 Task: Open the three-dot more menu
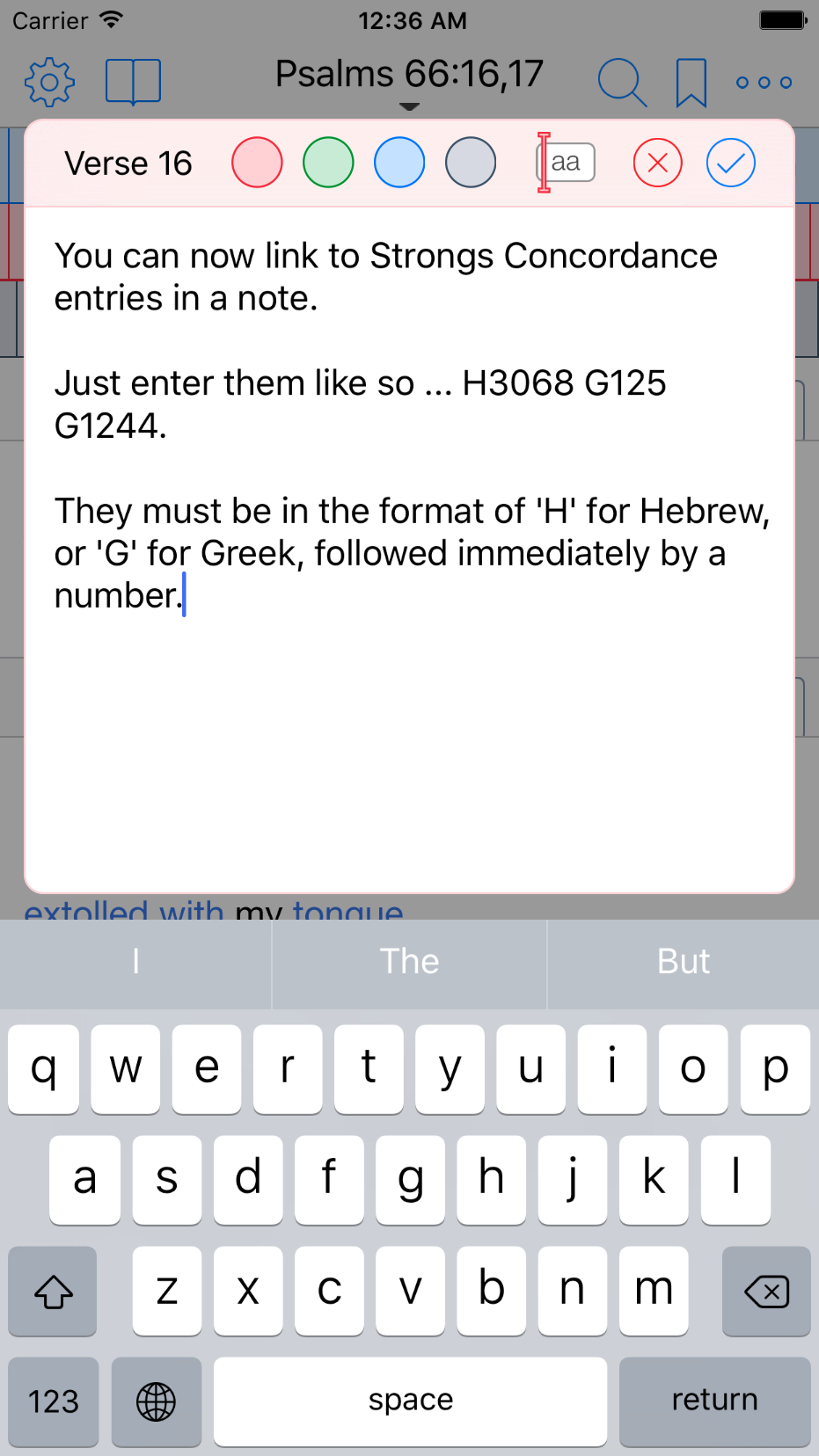coord(764,83)
